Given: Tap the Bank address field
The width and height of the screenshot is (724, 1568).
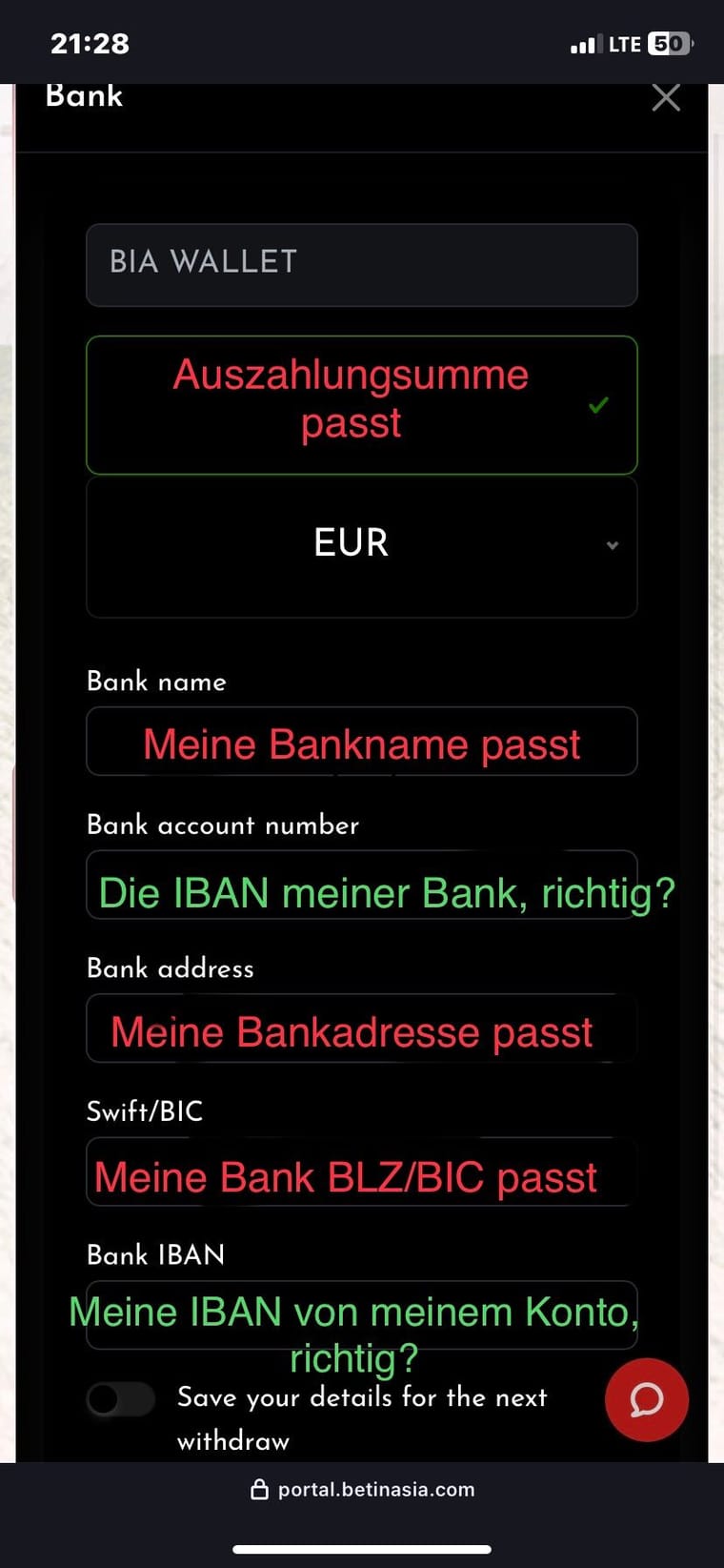Looking at the screenshot, I should pyautogui.click(x=361, y=1028).
